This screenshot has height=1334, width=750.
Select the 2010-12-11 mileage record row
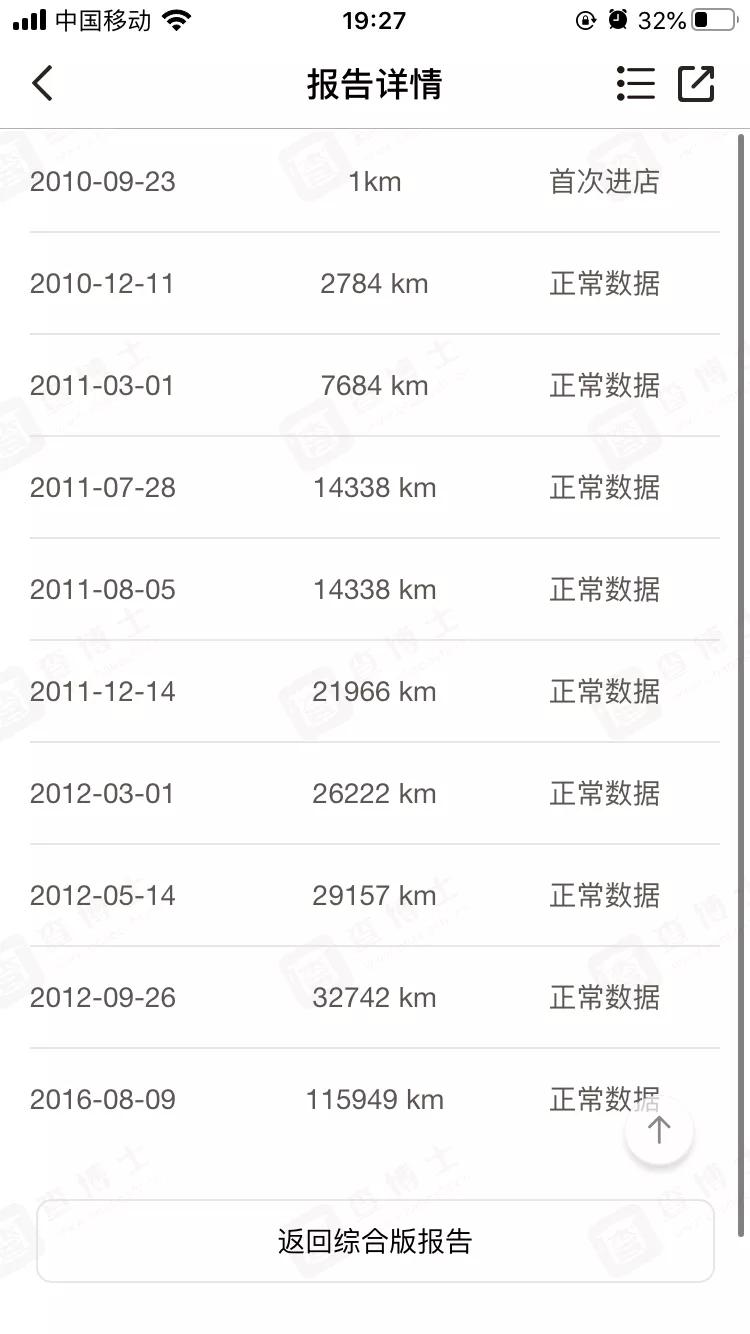375,283
